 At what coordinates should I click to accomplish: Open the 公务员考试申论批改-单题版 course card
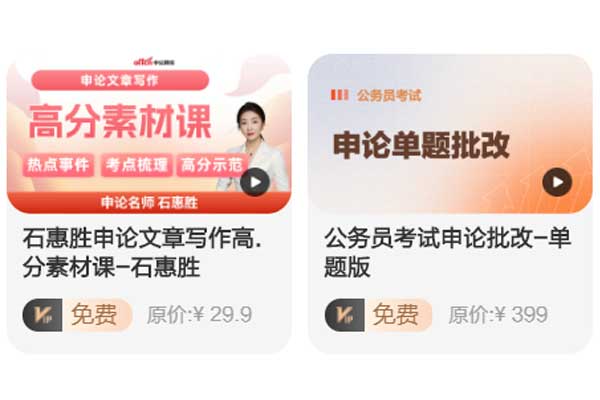pos(447,254)
